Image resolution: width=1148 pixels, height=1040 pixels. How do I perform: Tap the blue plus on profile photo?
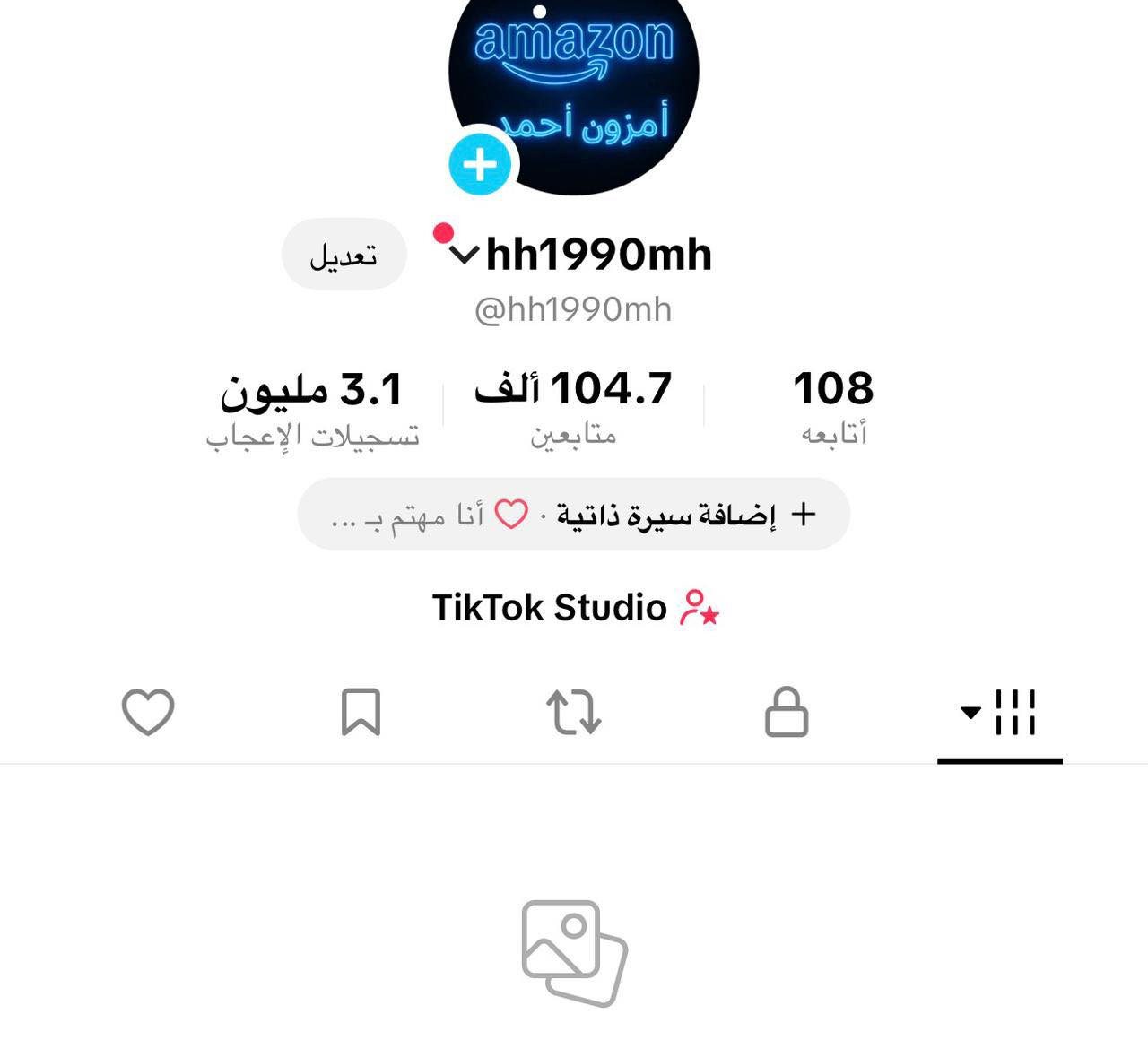tap(480, 165)
